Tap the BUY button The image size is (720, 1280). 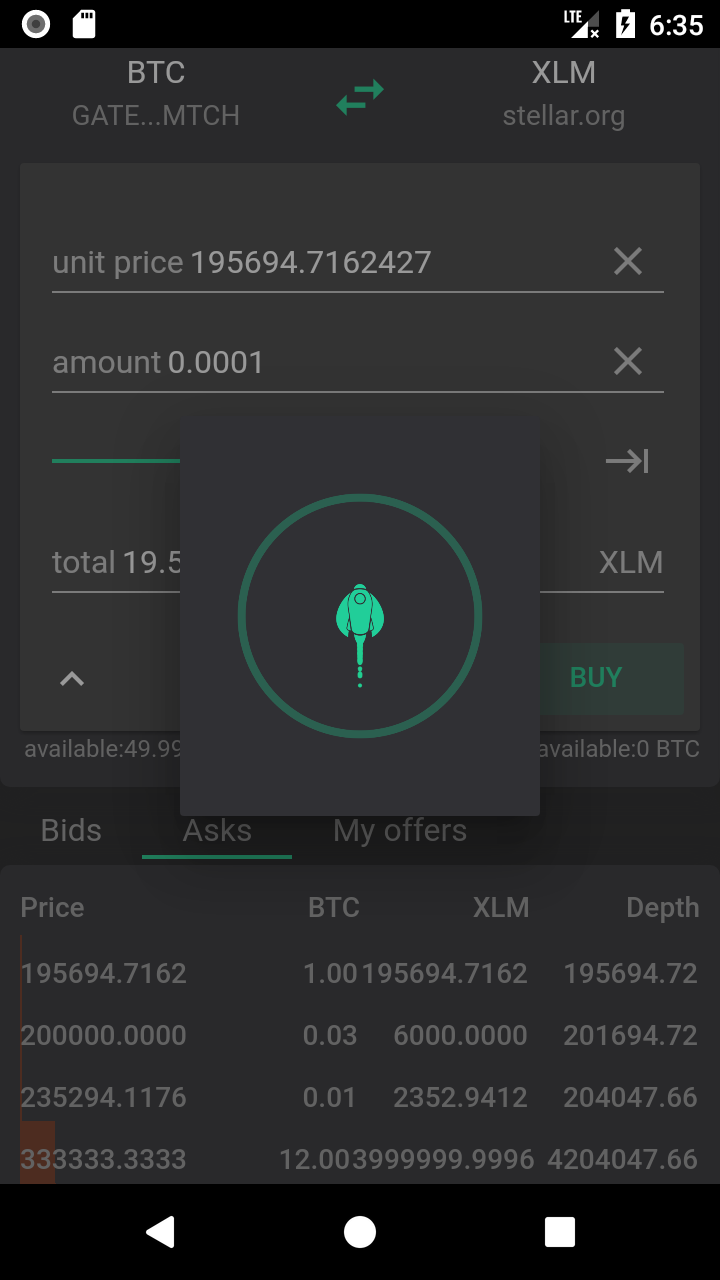(x=596, y=678)
